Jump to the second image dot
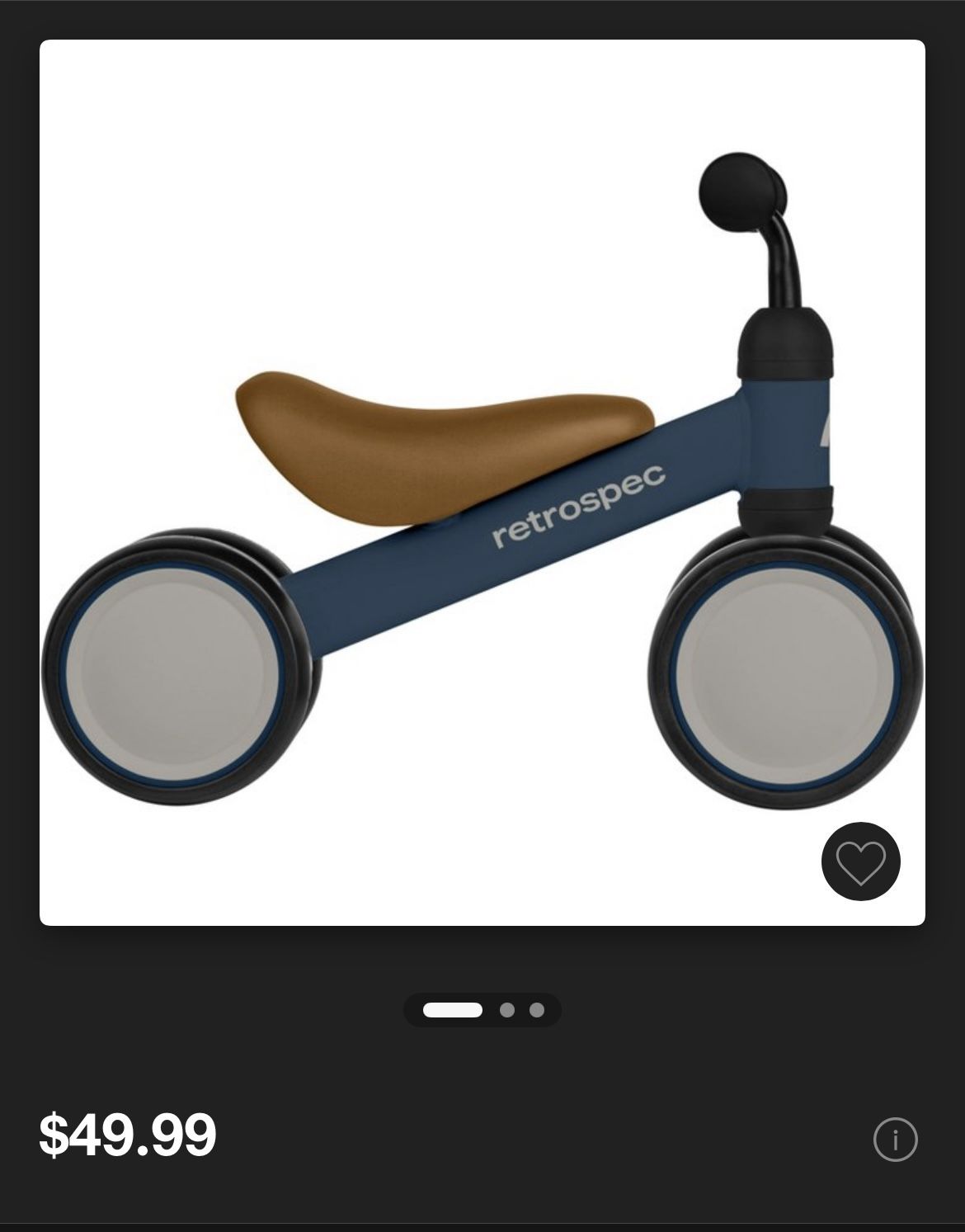This screenshot has width=965, height=1232. [507, 1010]
